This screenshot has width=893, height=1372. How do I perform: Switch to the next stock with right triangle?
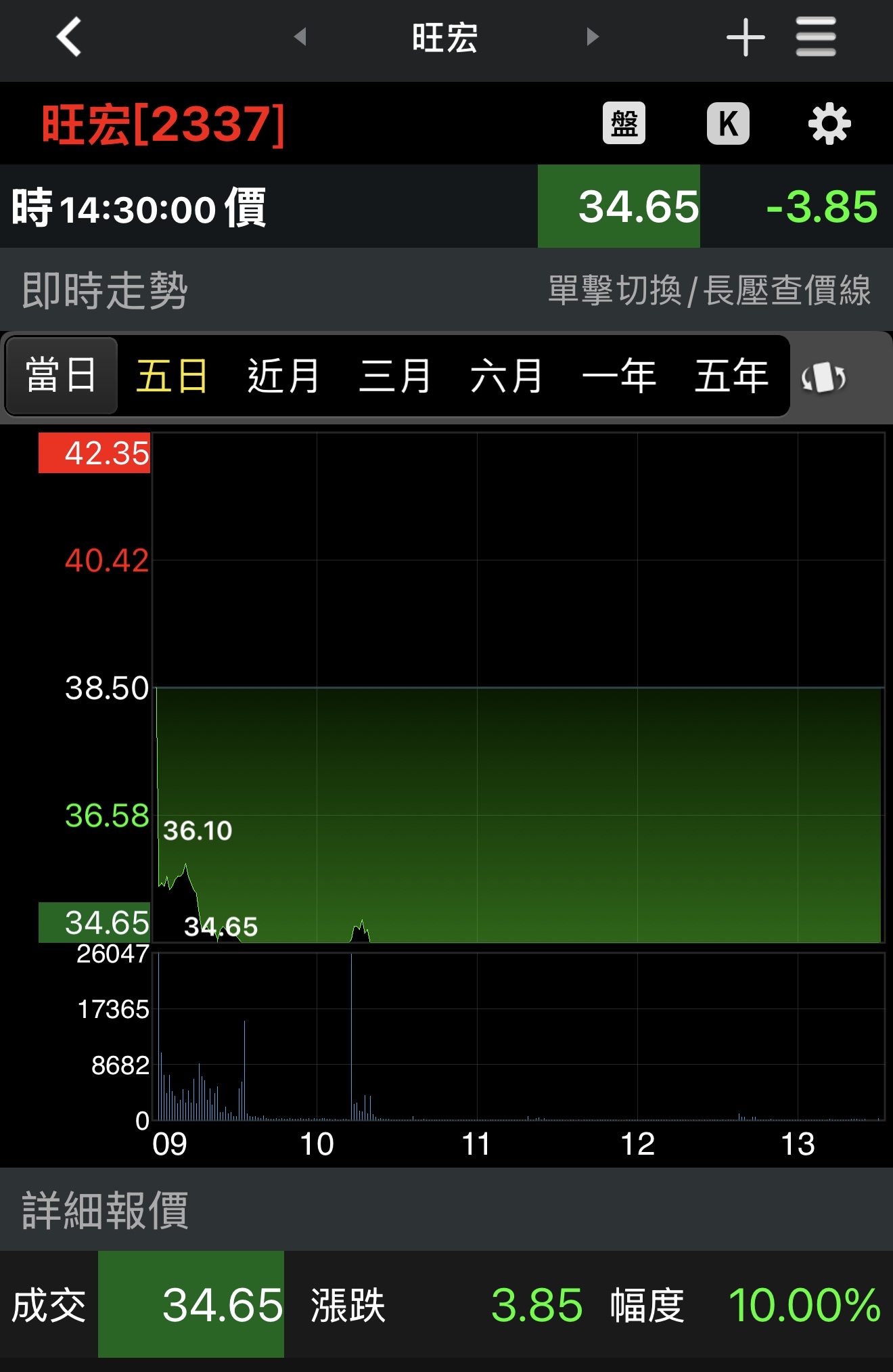593,37
